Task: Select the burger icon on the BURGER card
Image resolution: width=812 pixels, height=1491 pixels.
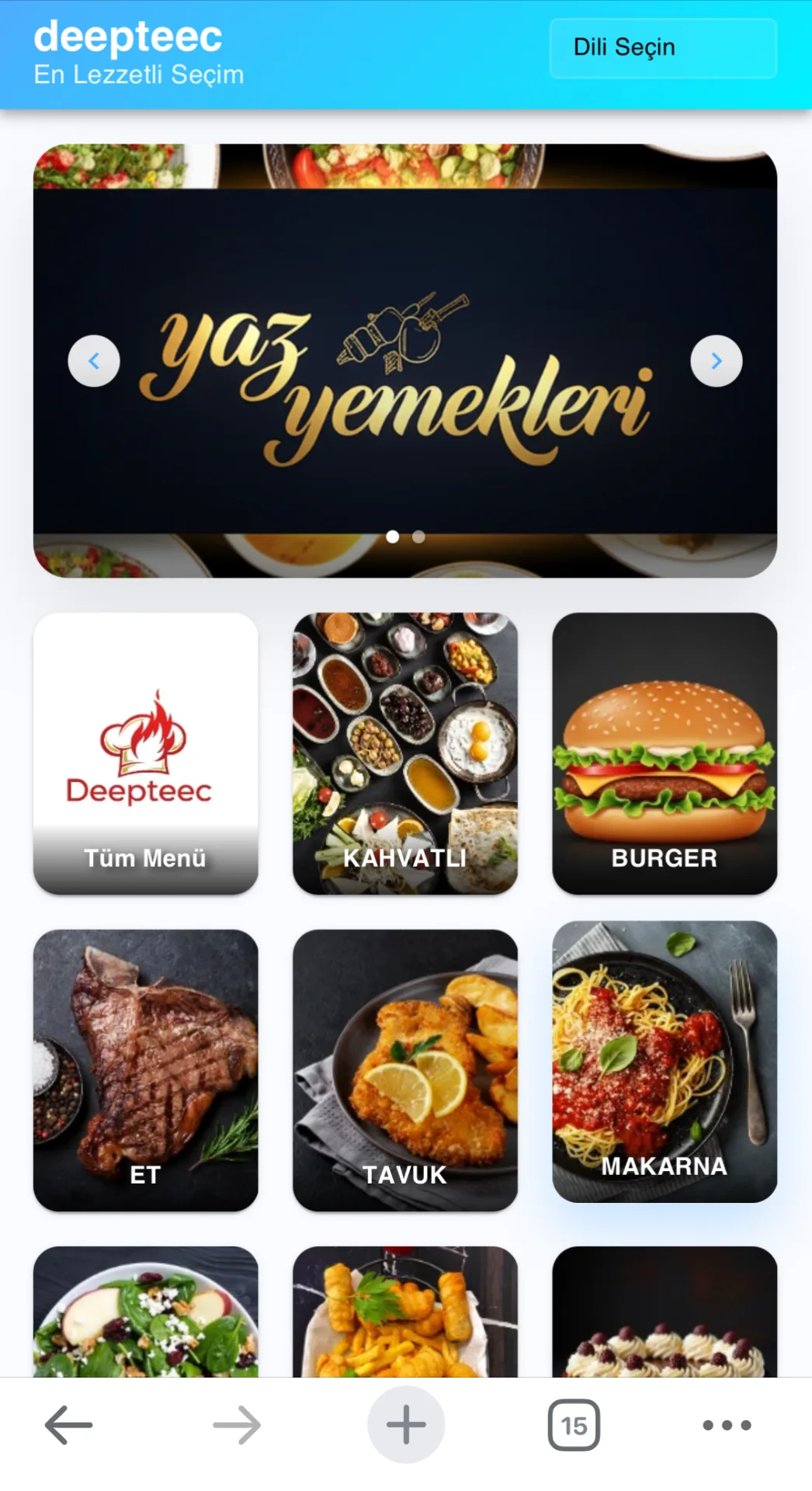Action: (664, 757)
